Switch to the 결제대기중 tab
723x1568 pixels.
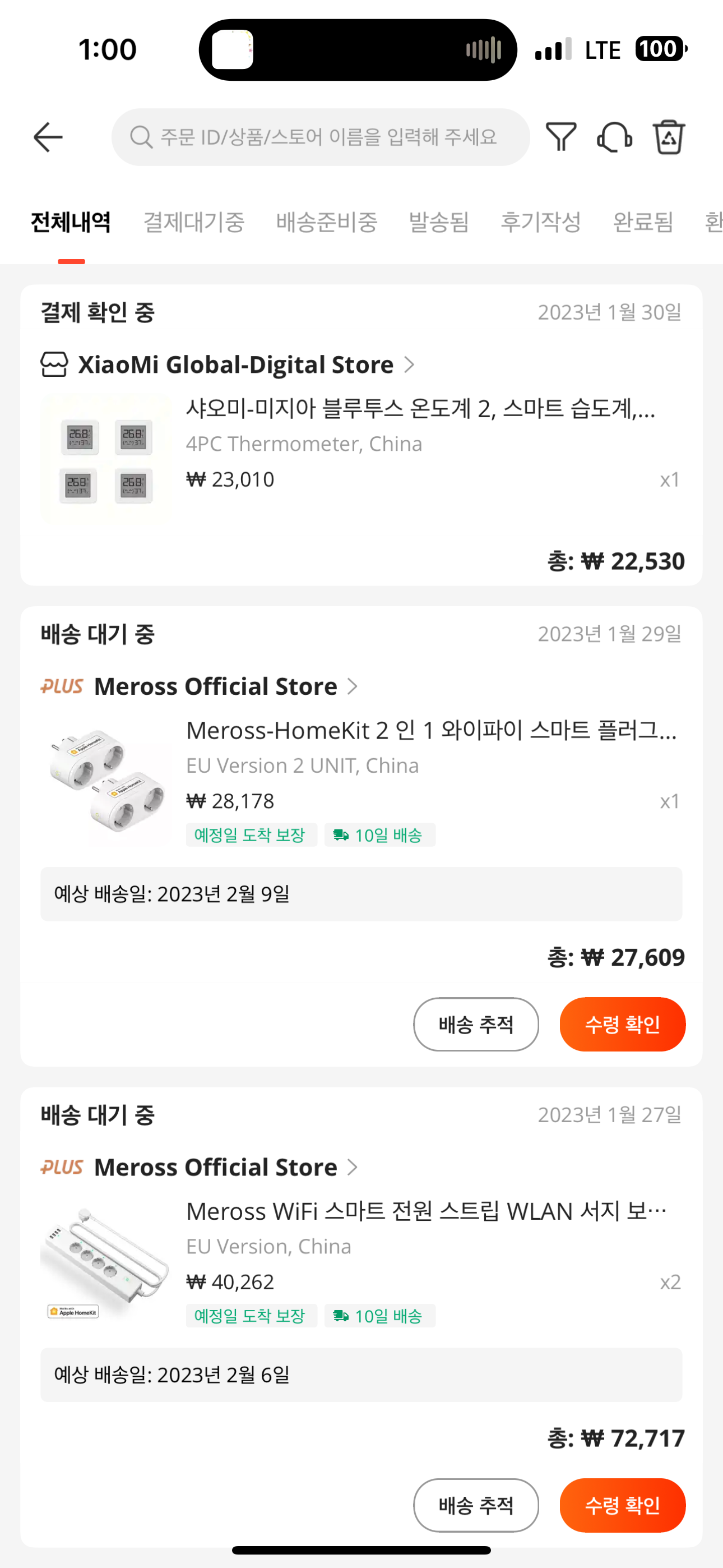coord(193,222)
